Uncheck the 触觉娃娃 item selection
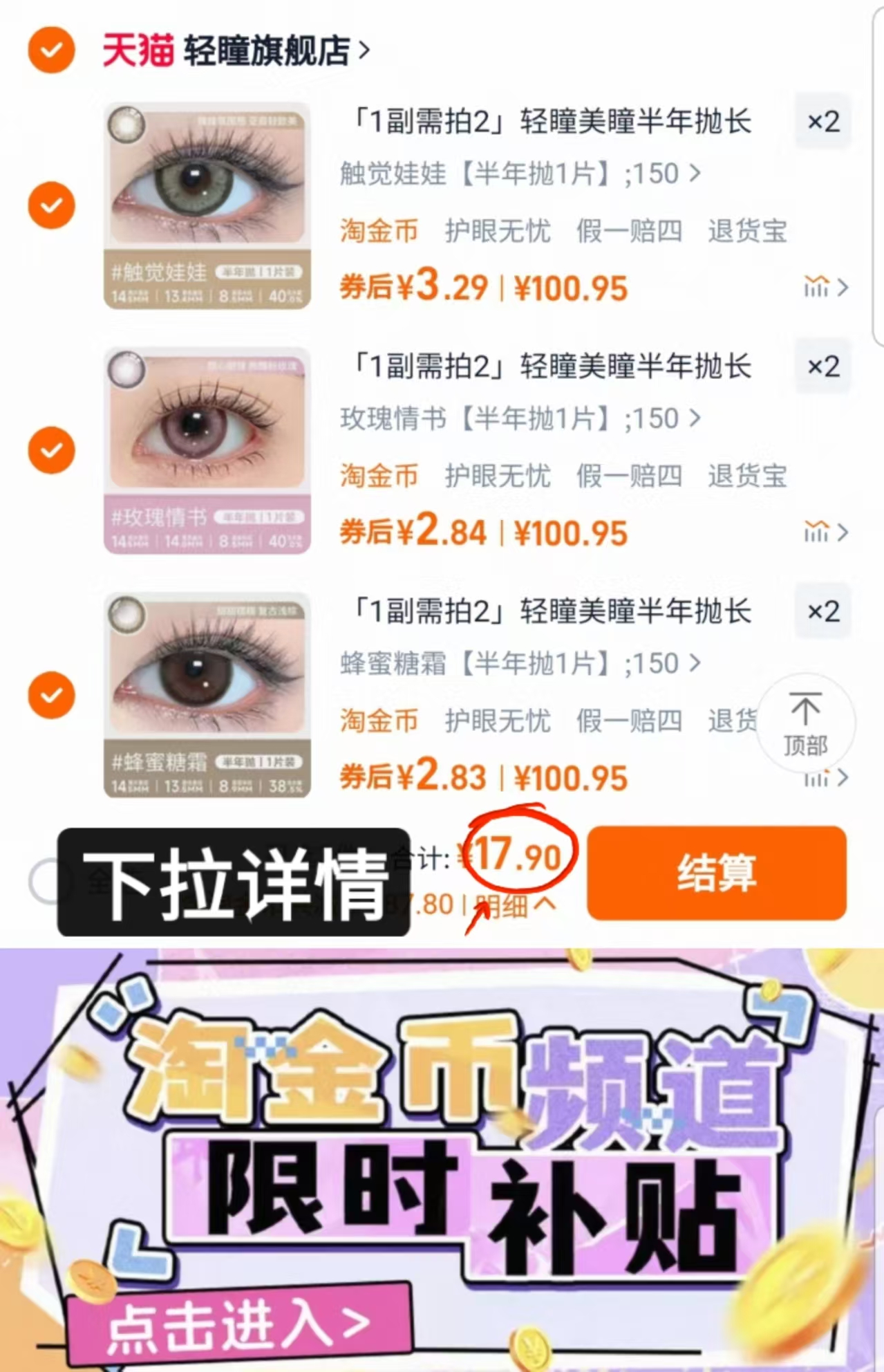The width and height of the screenshot is (884, 1372). coord(50,205)
